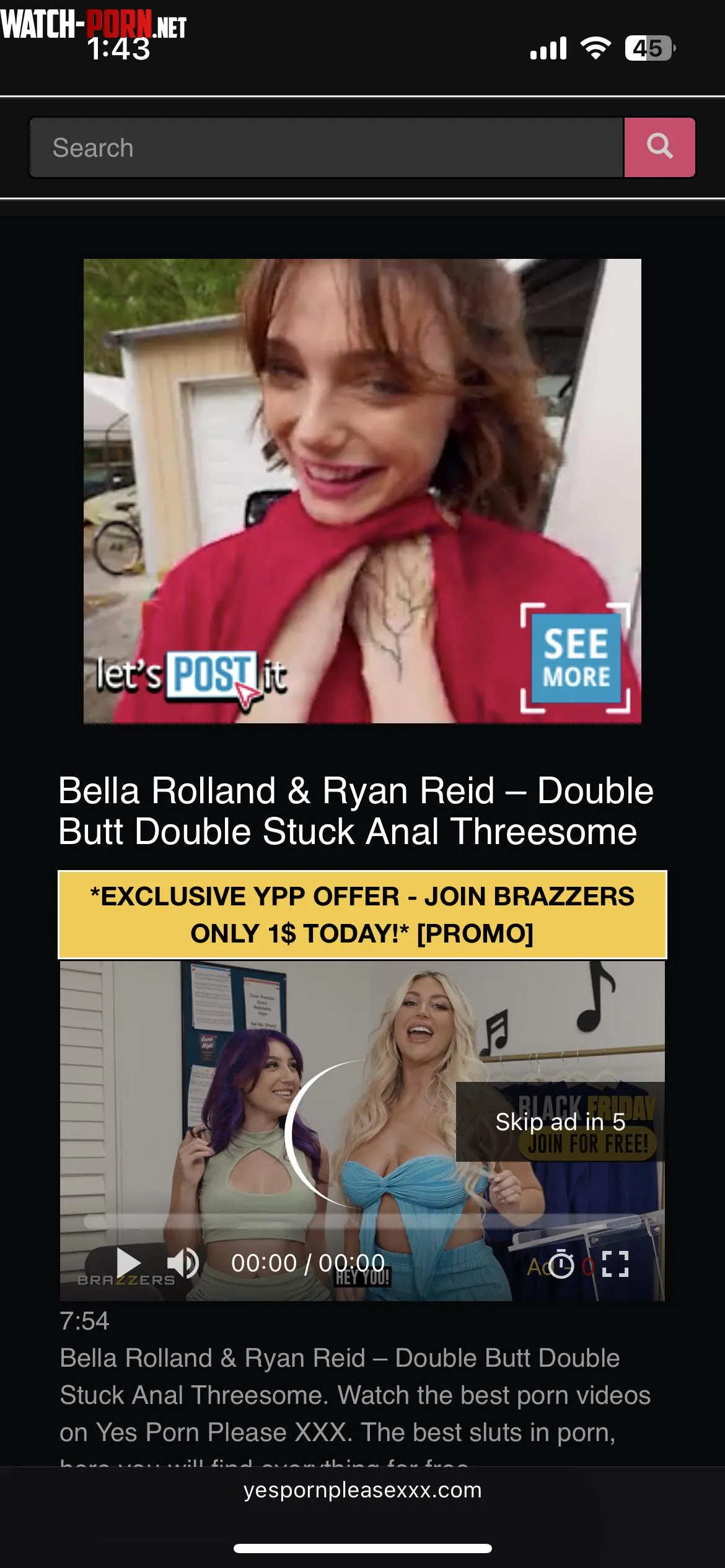725x1568 pixels.
Task: Submit search with the magnifier button
Action: pyautogui.click(x=659, y=147)
